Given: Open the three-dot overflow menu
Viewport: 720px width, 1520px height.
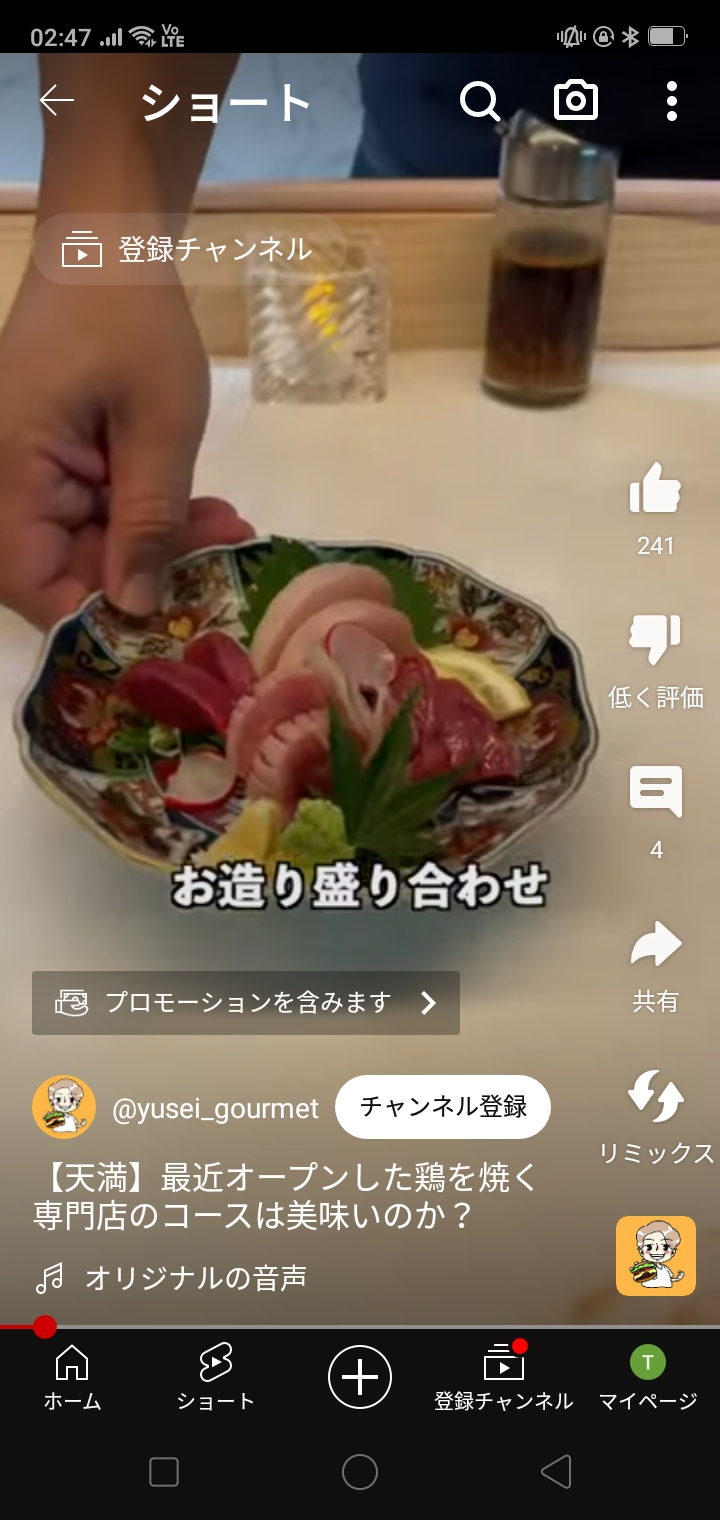Looking at the screenshot, I should pos(671,101).
